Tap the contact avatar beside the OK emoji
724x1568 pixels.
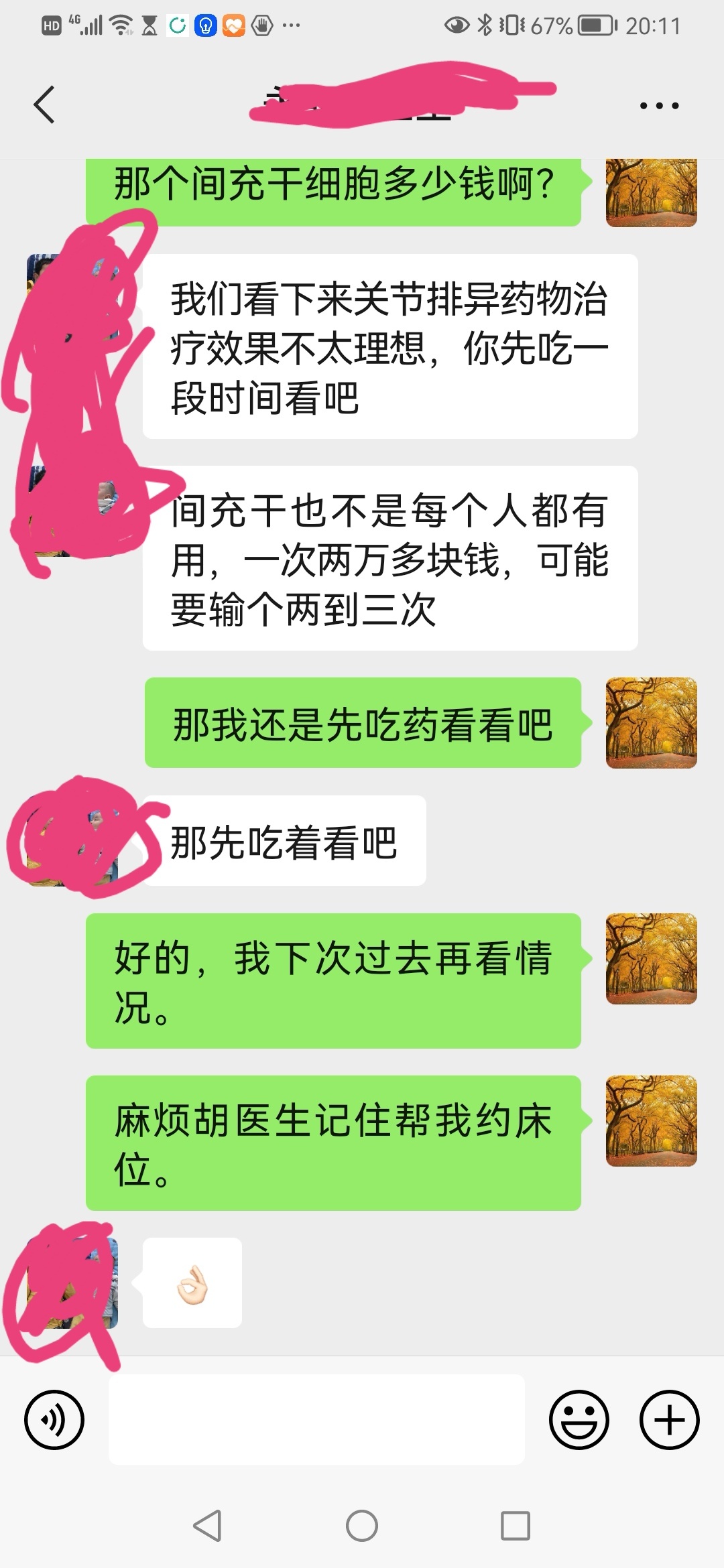point(72,1283)
